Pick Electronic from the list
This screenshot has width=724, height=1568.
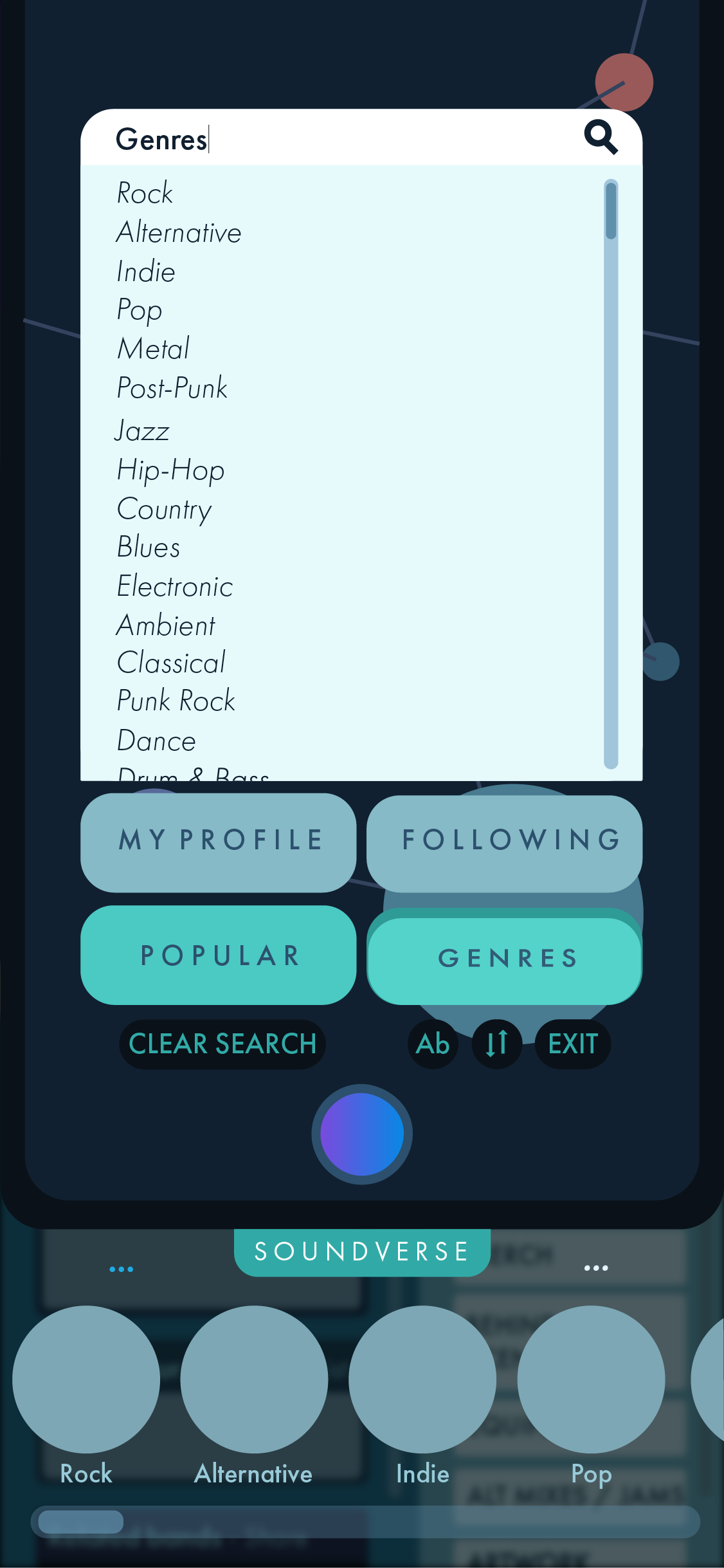(x=175, y=586)
